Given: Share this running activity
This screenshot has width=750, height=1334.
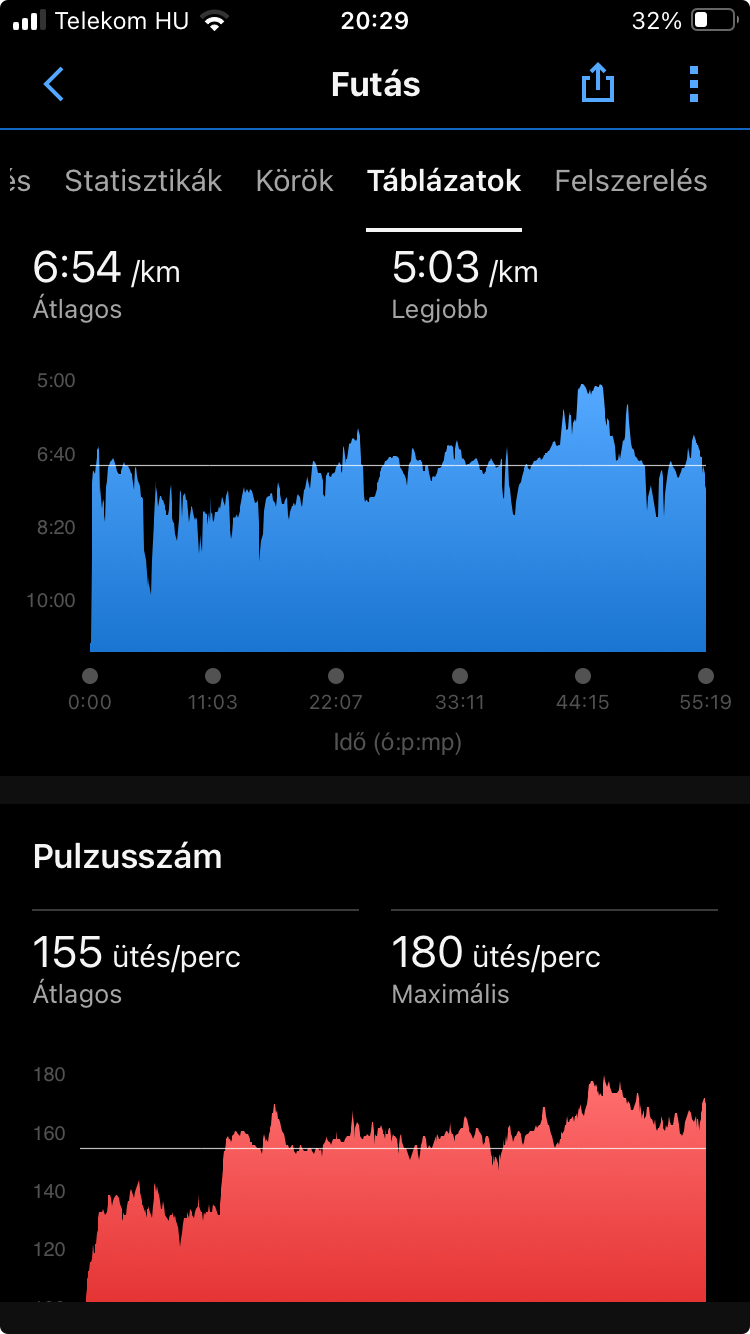Looking at the screenshot, I should (597, 84).
